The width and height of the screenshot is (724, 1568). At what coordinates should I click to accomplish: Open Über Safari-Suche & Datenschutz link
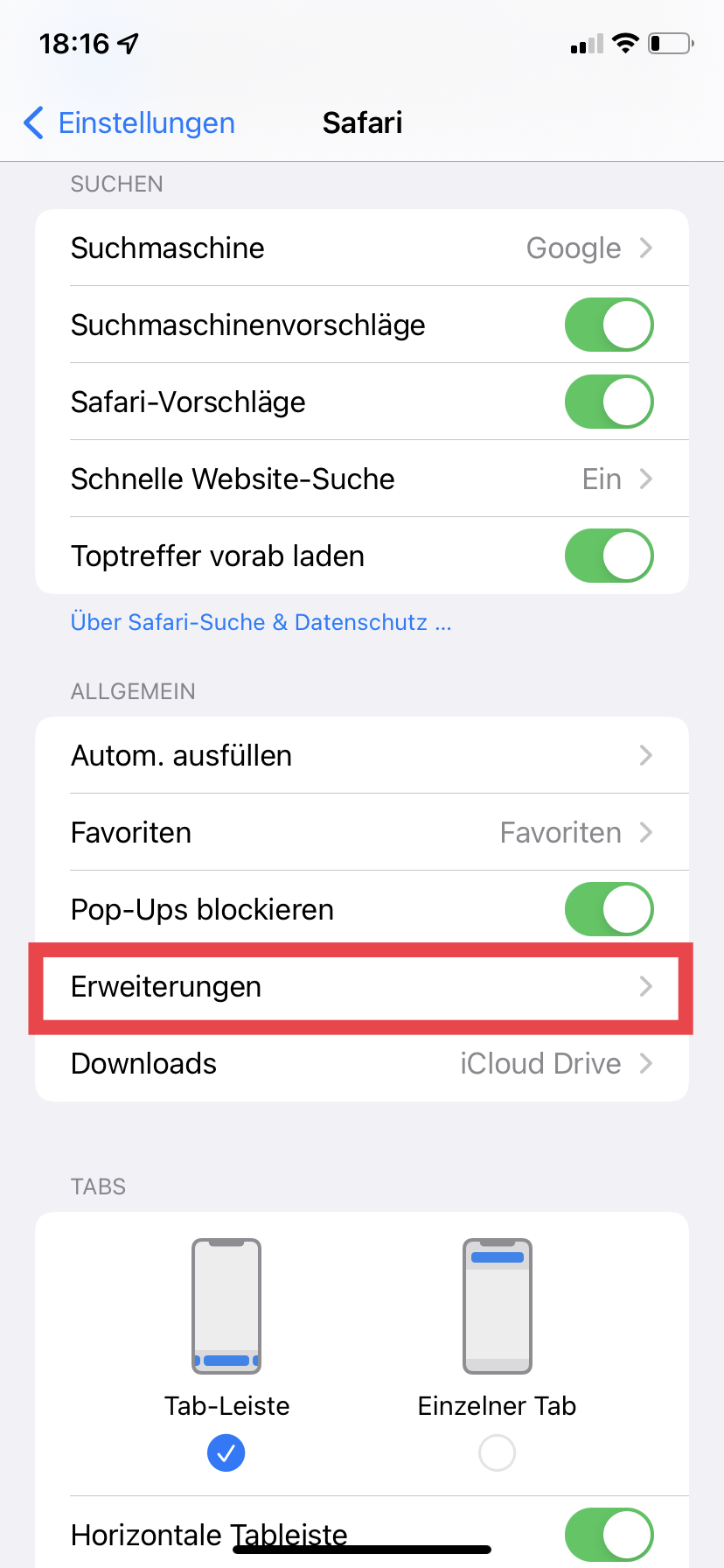[x=261, y=622]
